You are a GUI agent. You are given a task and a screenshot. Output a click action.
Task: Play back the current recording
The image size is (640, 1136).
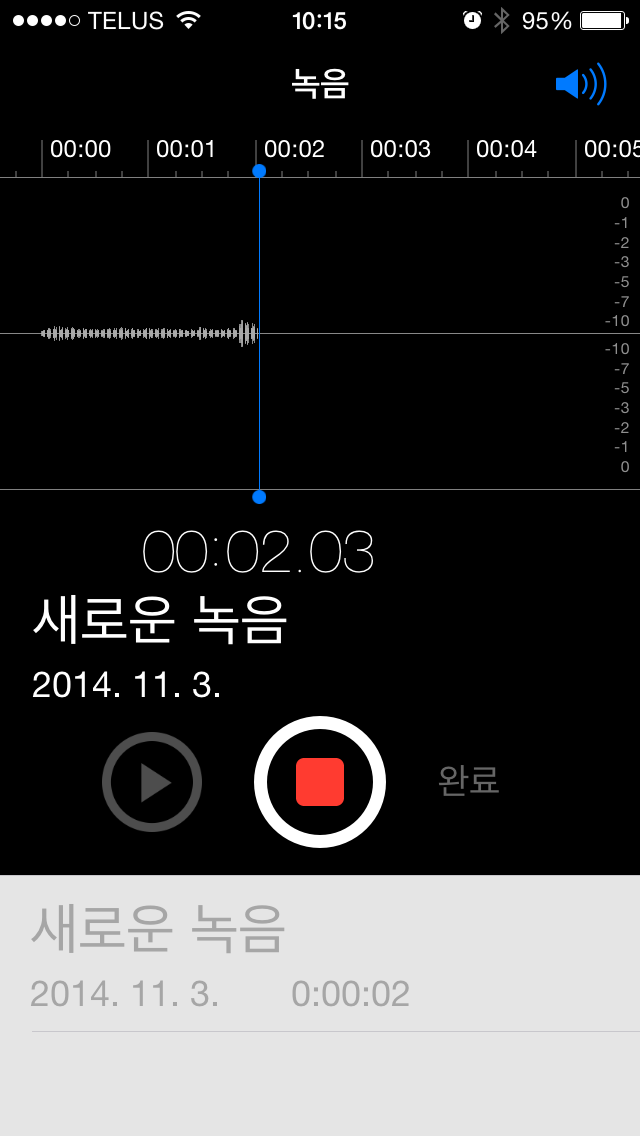[x=152, y=782]
